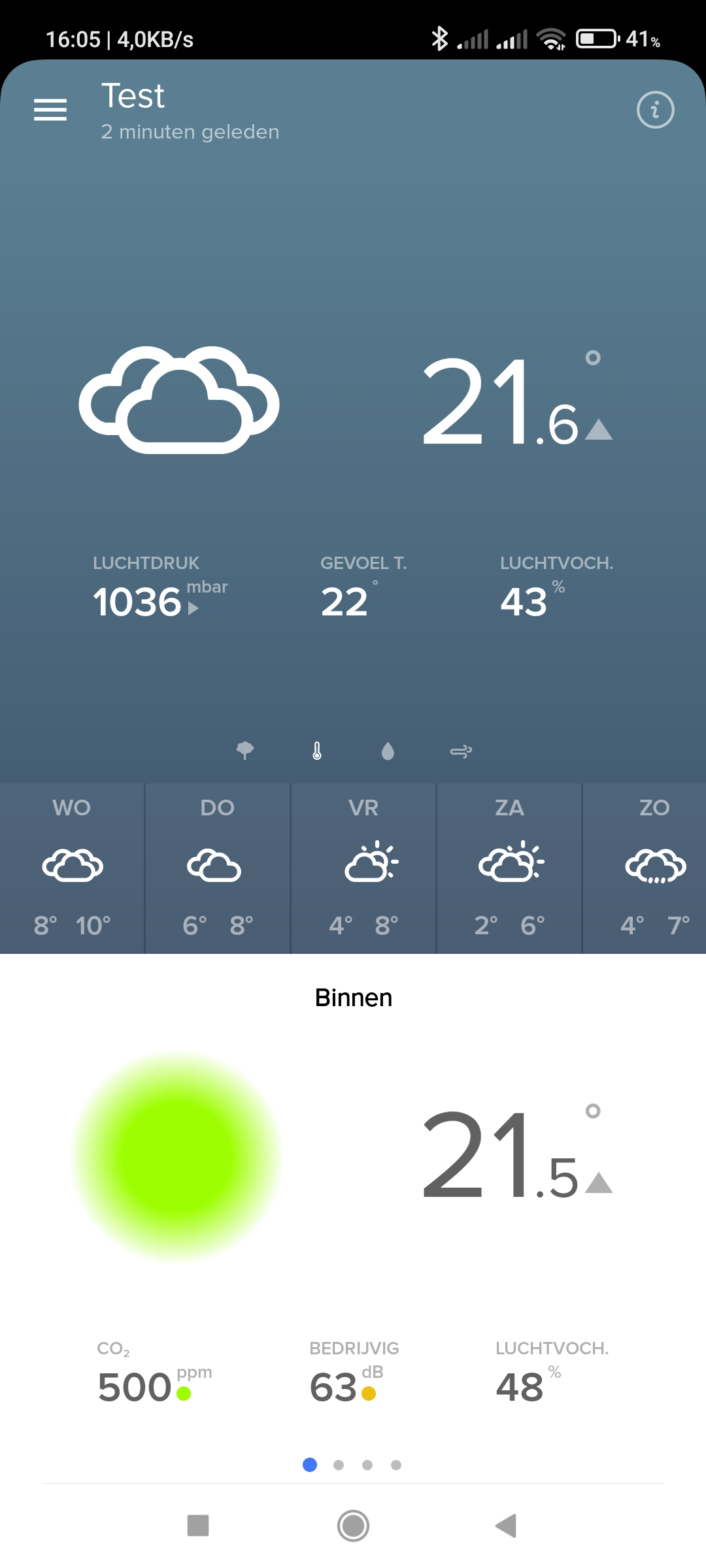Open the WO day forecast
This screenshot has width=706, height=1568.
[x=72, y=868]
